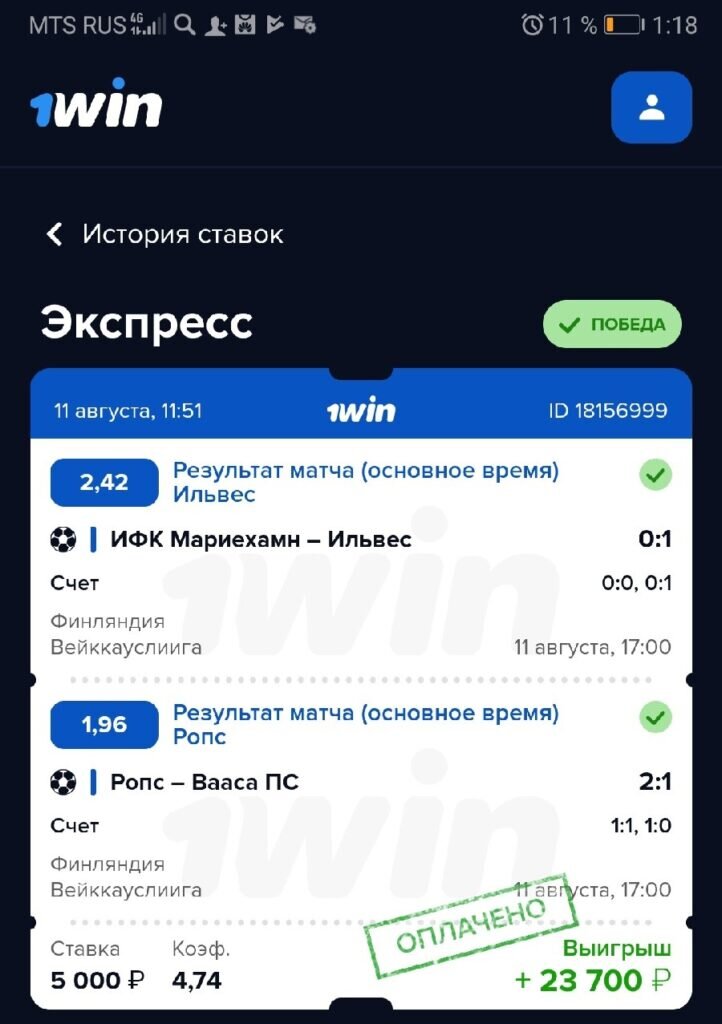This screenshot has height=1024, width=722.
Task: Tap the football icon beside Ропс match
Action: click(62, 782)
